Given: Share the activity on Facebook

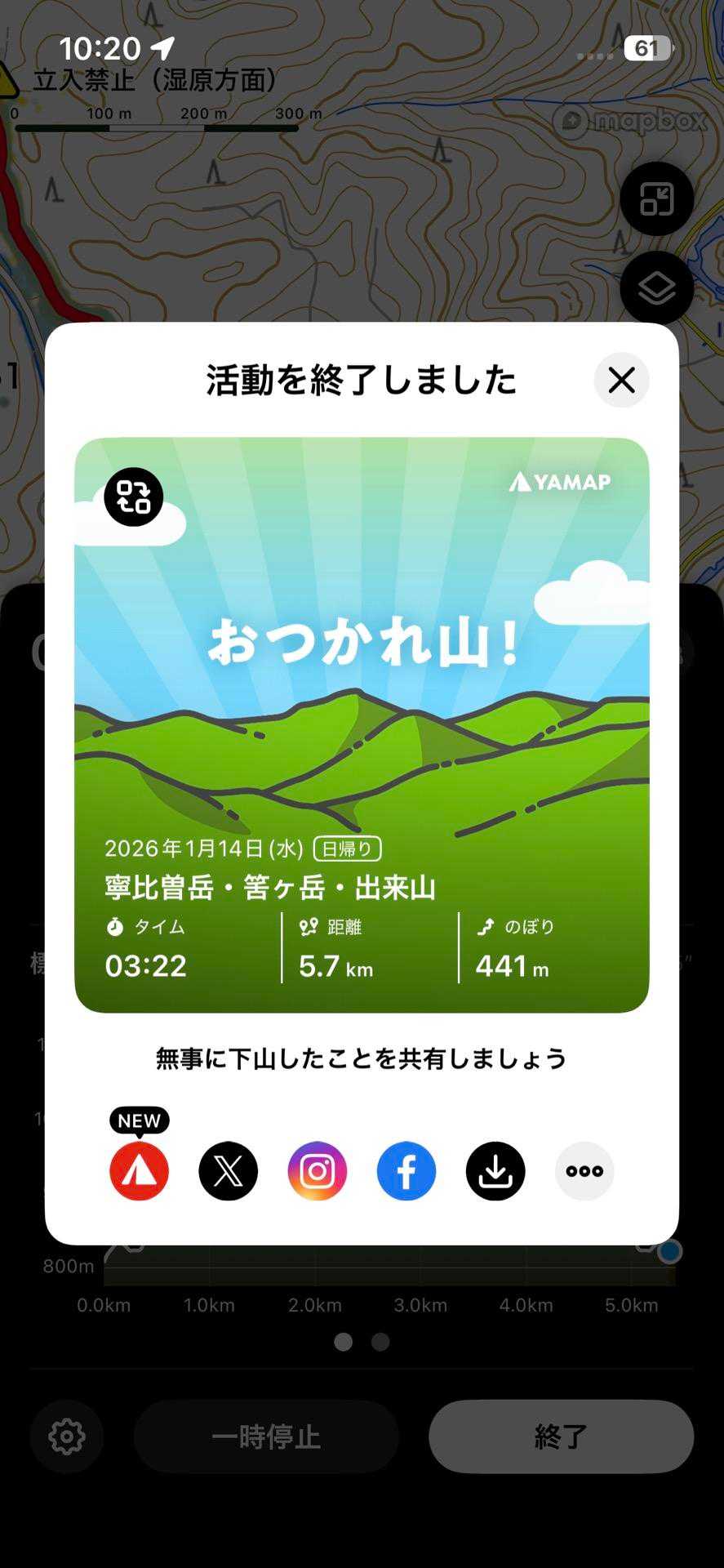Looking at the screenshot, I should coord(406,1171).
